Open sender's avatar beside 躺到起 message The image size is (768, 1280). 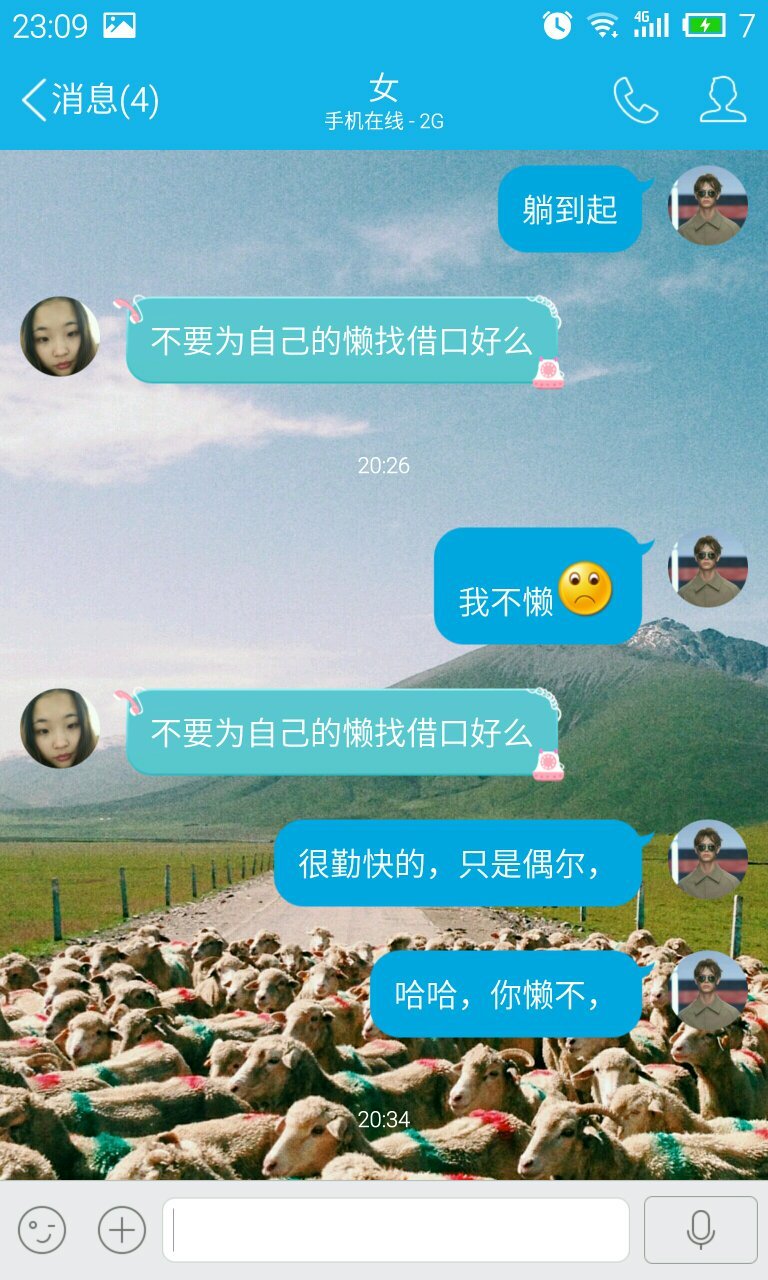707,206
